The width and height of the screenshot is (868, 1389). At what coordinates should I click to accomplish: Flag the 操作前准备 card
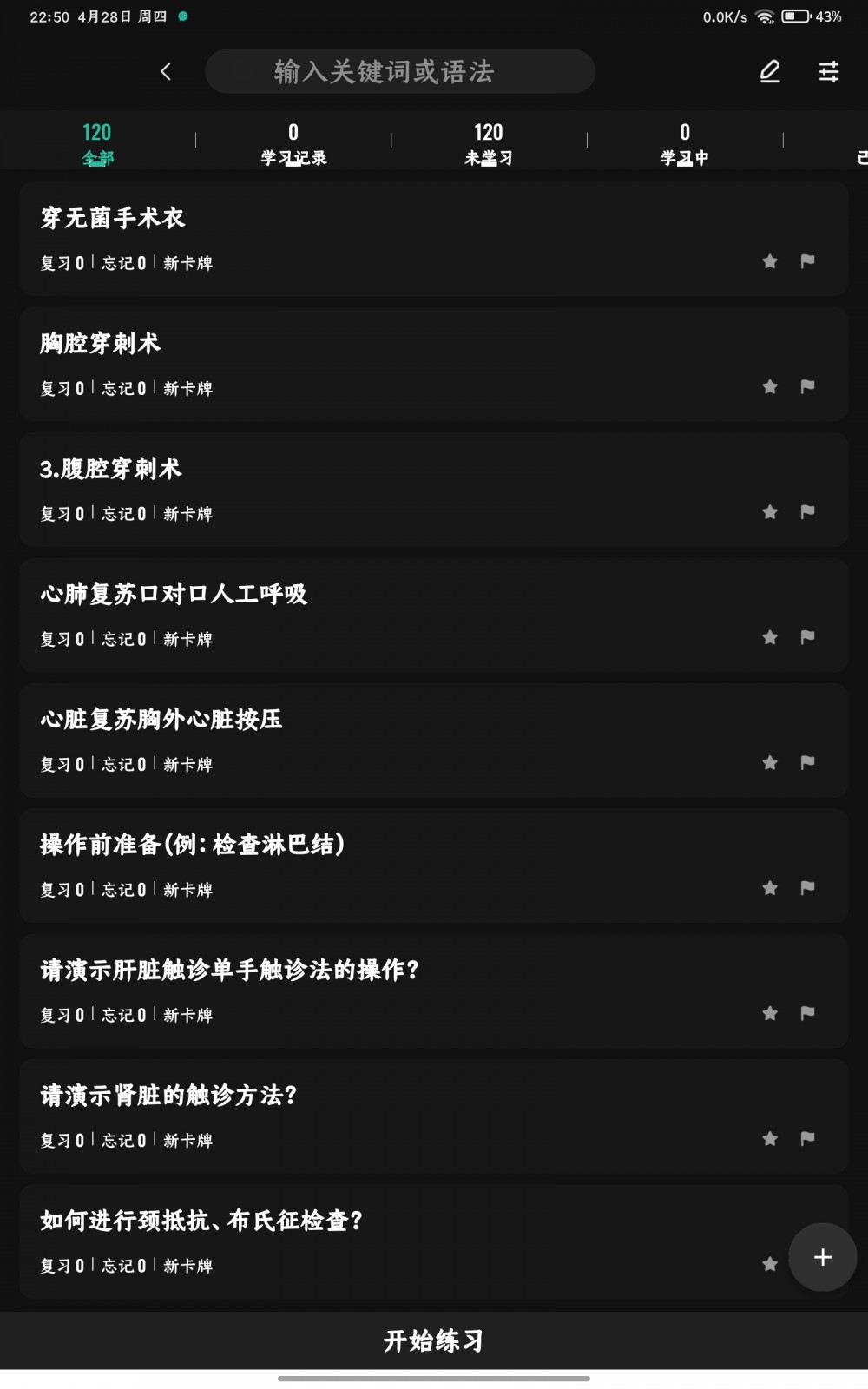click(x=807, y=887)
